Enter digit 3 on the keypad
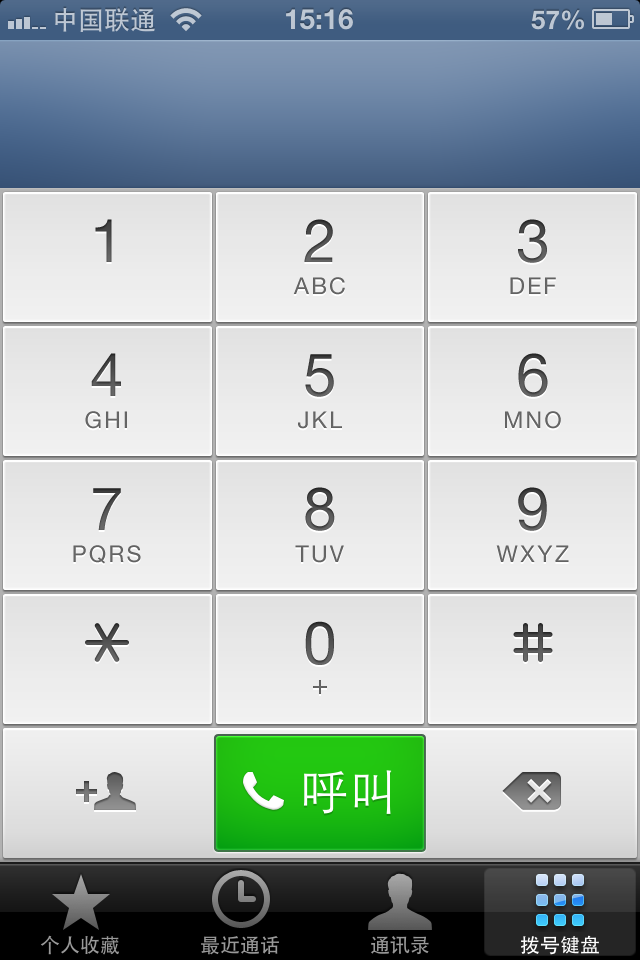640x960 pixels. (533, 257)
